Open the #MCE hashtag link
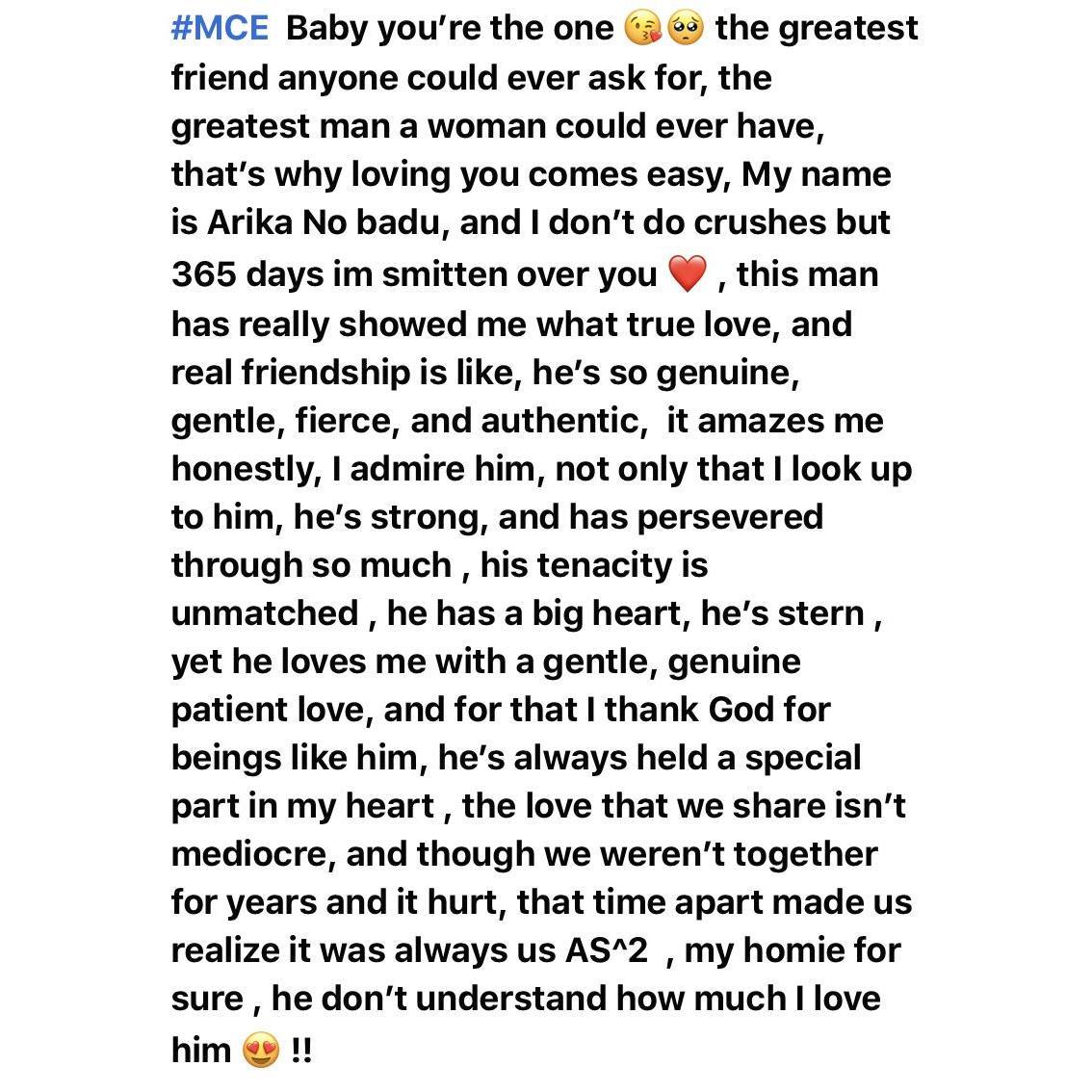Viewport: 1092px width, 1092px height. coord(220,28)
